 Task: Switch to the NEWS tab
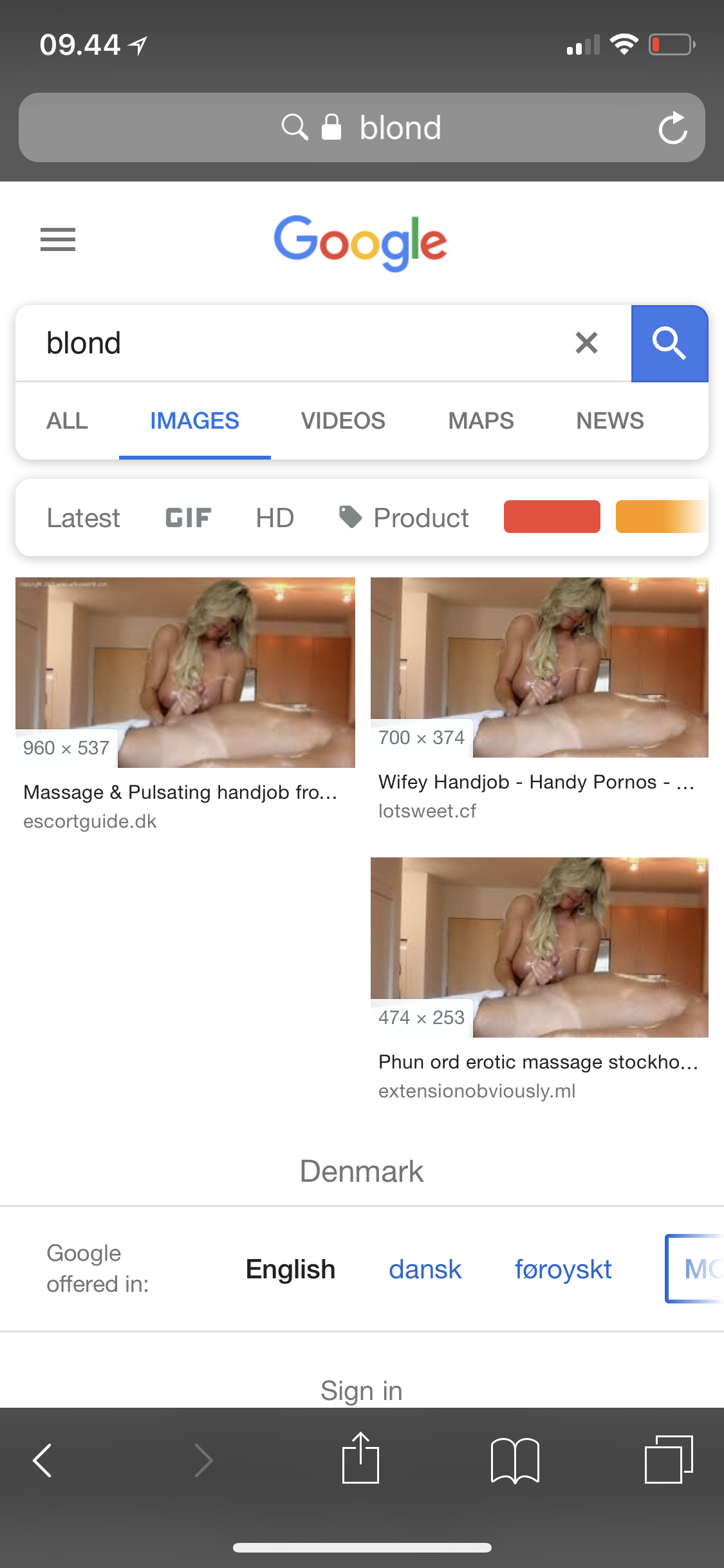pos(610,421)
